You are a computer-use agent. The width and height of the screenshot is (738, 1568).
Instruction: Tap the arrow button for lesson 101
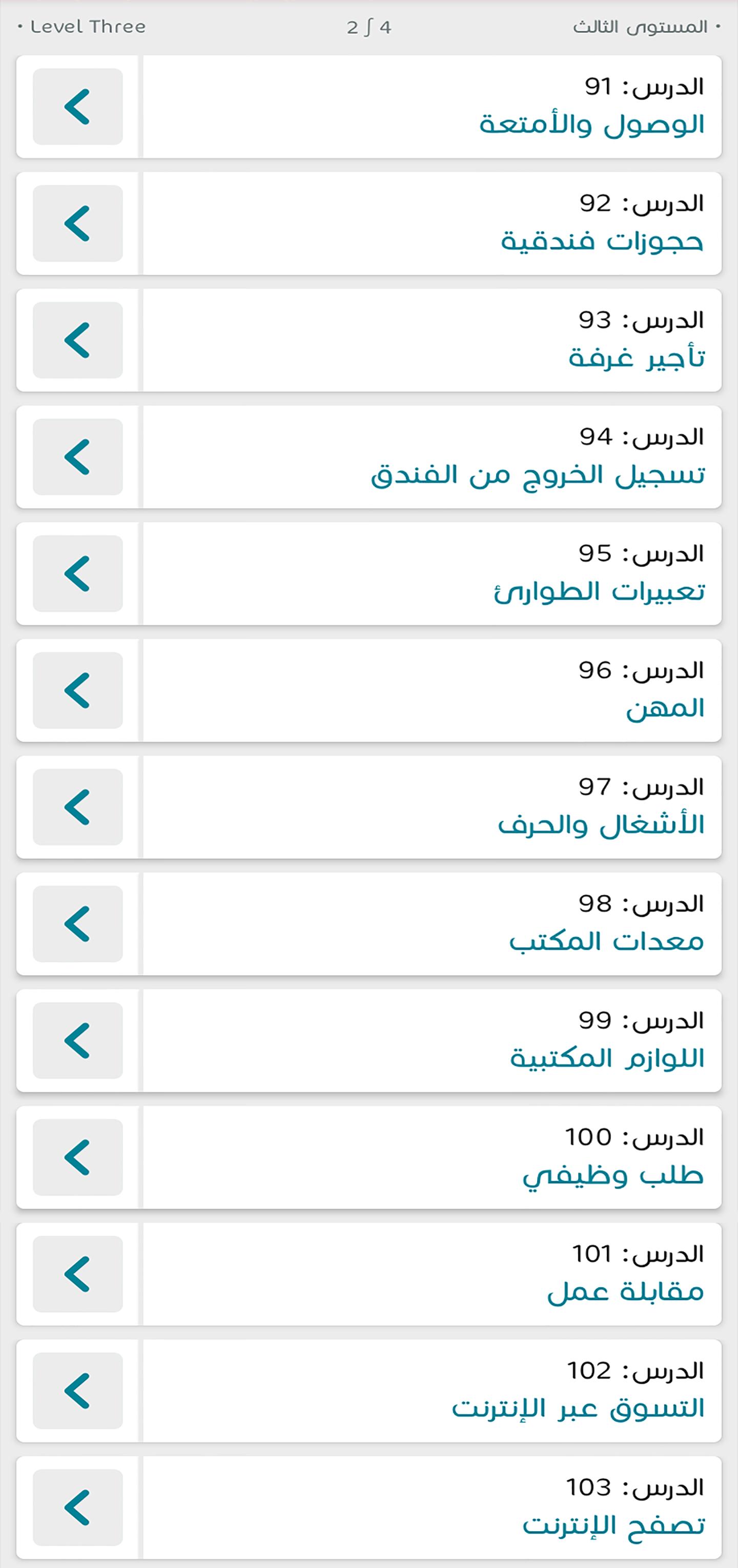point(77,1274)
